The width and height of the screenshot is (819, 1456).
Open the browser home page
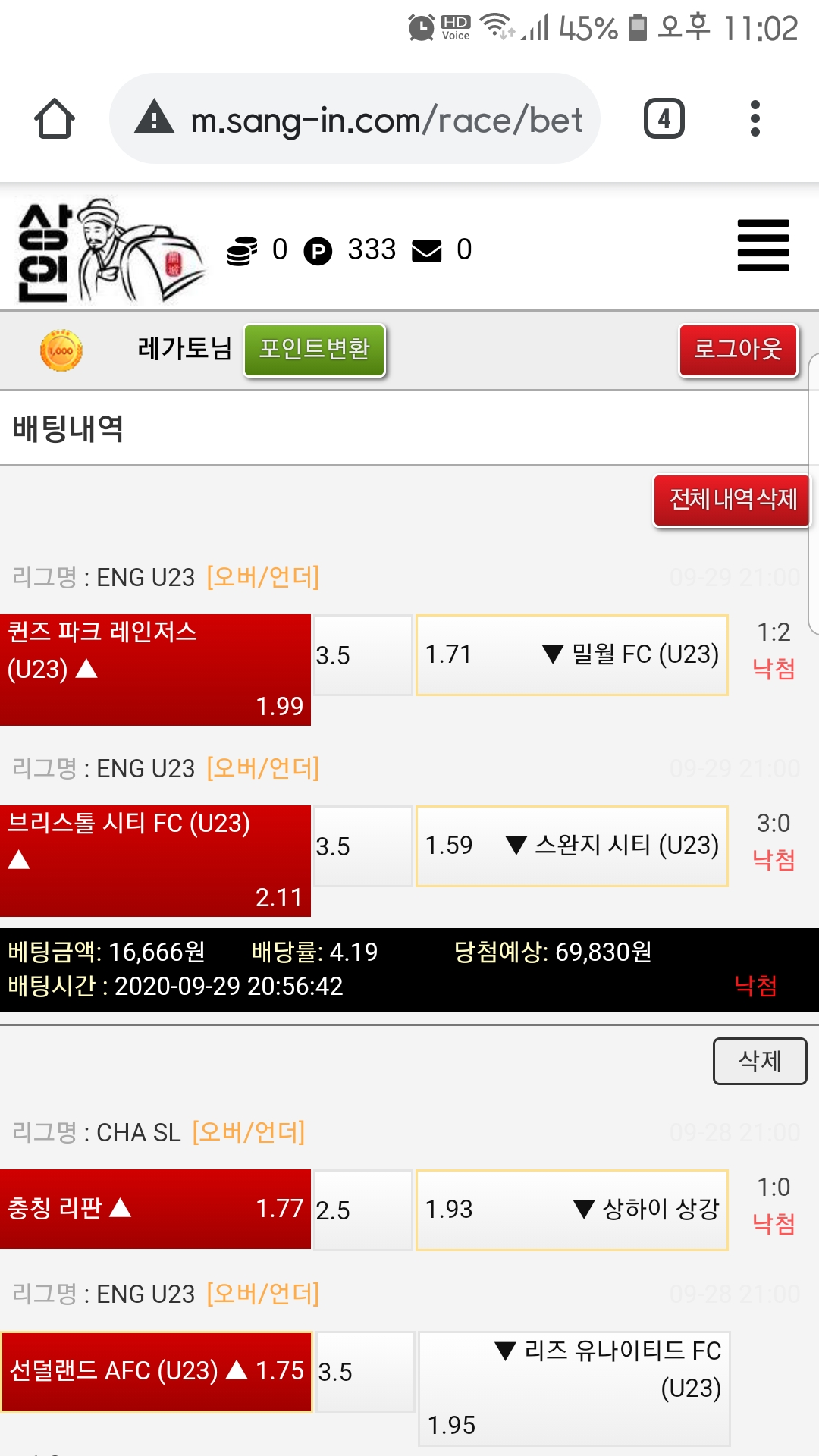(55, 119)
